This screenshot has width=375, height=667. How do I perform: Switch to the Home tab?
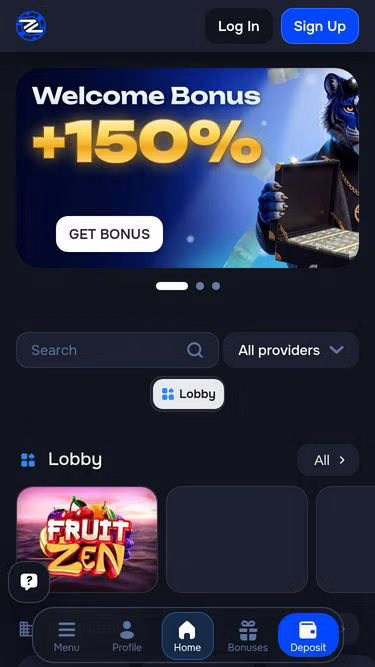187,636
